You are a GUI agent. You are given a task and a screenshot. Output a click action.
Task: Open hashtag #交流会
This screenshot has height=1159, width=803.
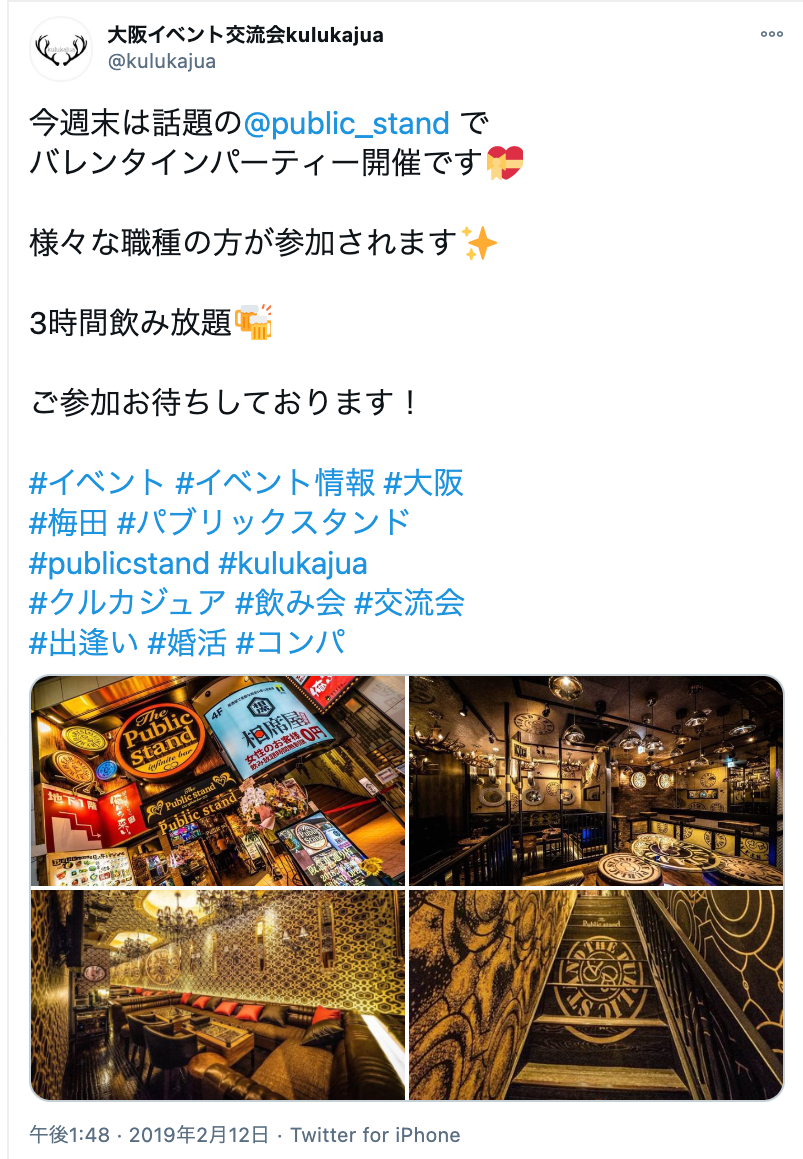pyautogui.click(x=409, y=602)
